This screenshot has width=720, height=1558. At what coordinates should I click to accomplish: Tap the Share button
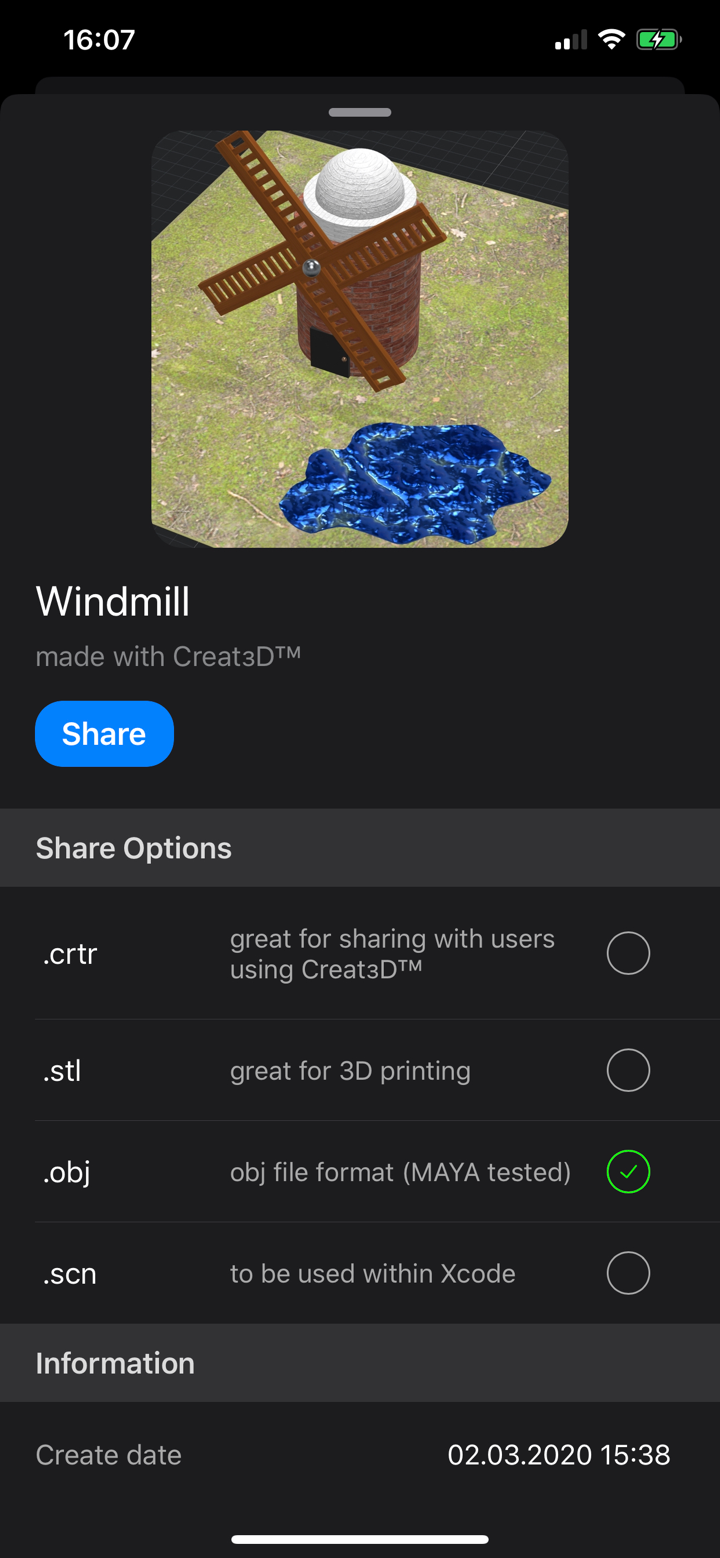[104, 733]
